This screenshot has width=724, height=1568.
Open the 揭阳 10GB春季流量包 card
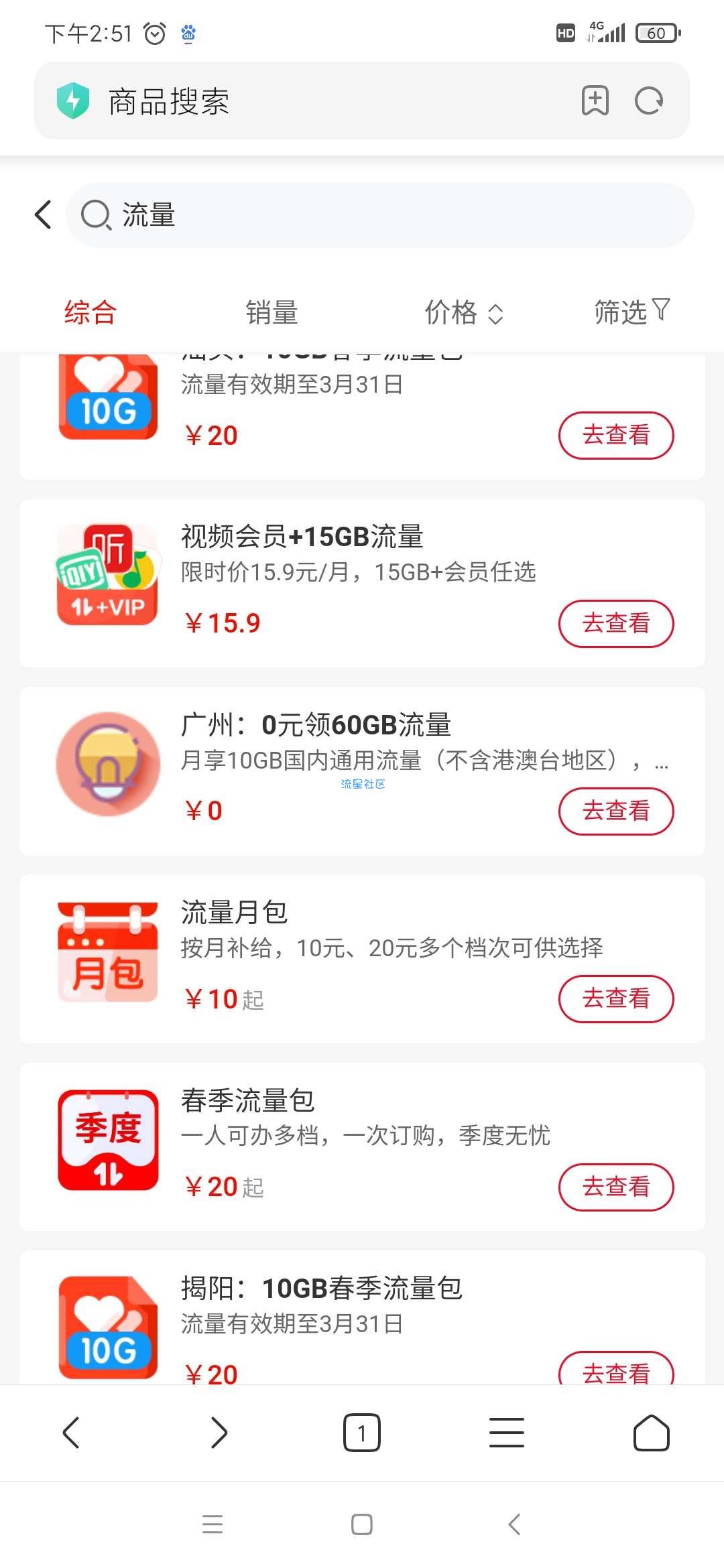coord(362,1317)
